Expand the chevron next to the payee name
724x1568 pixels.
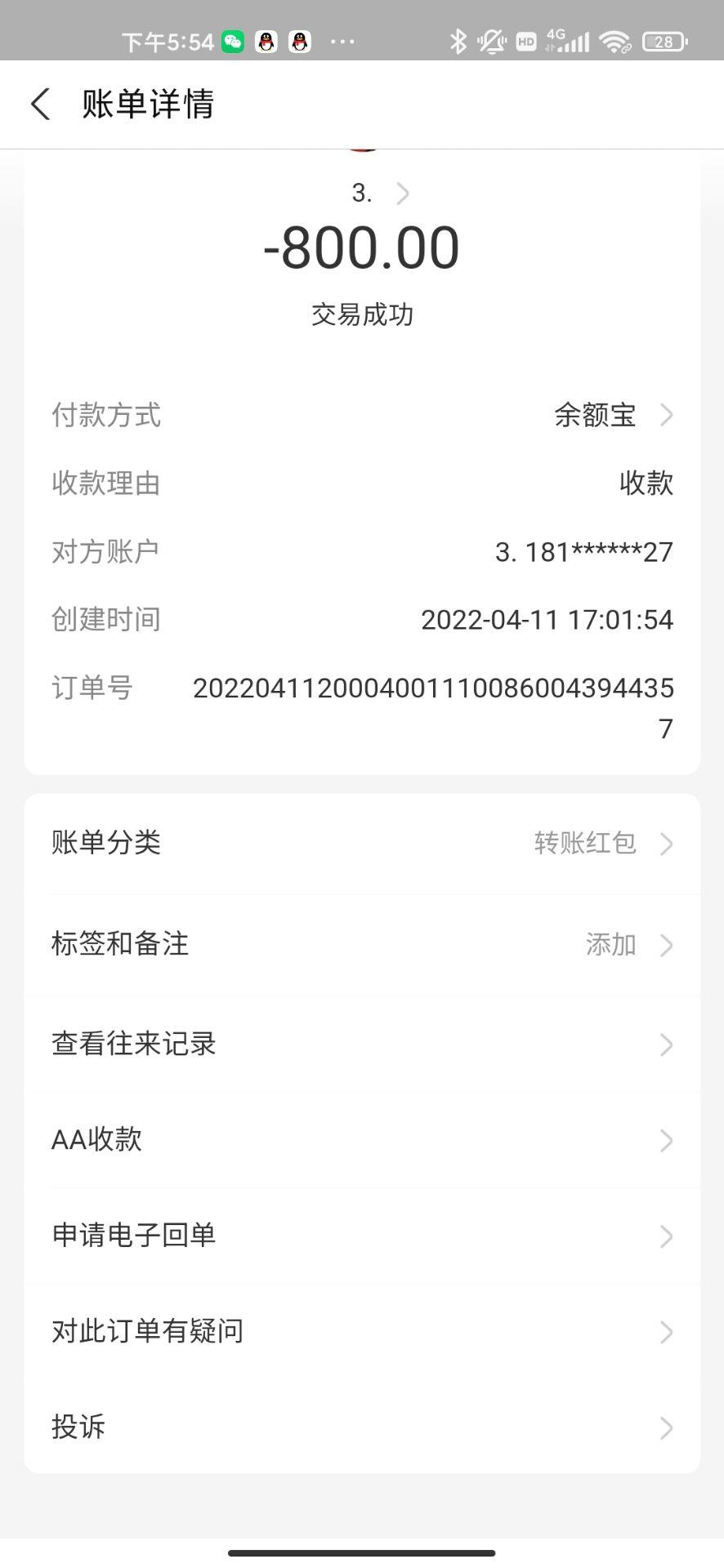click(401, 194)
